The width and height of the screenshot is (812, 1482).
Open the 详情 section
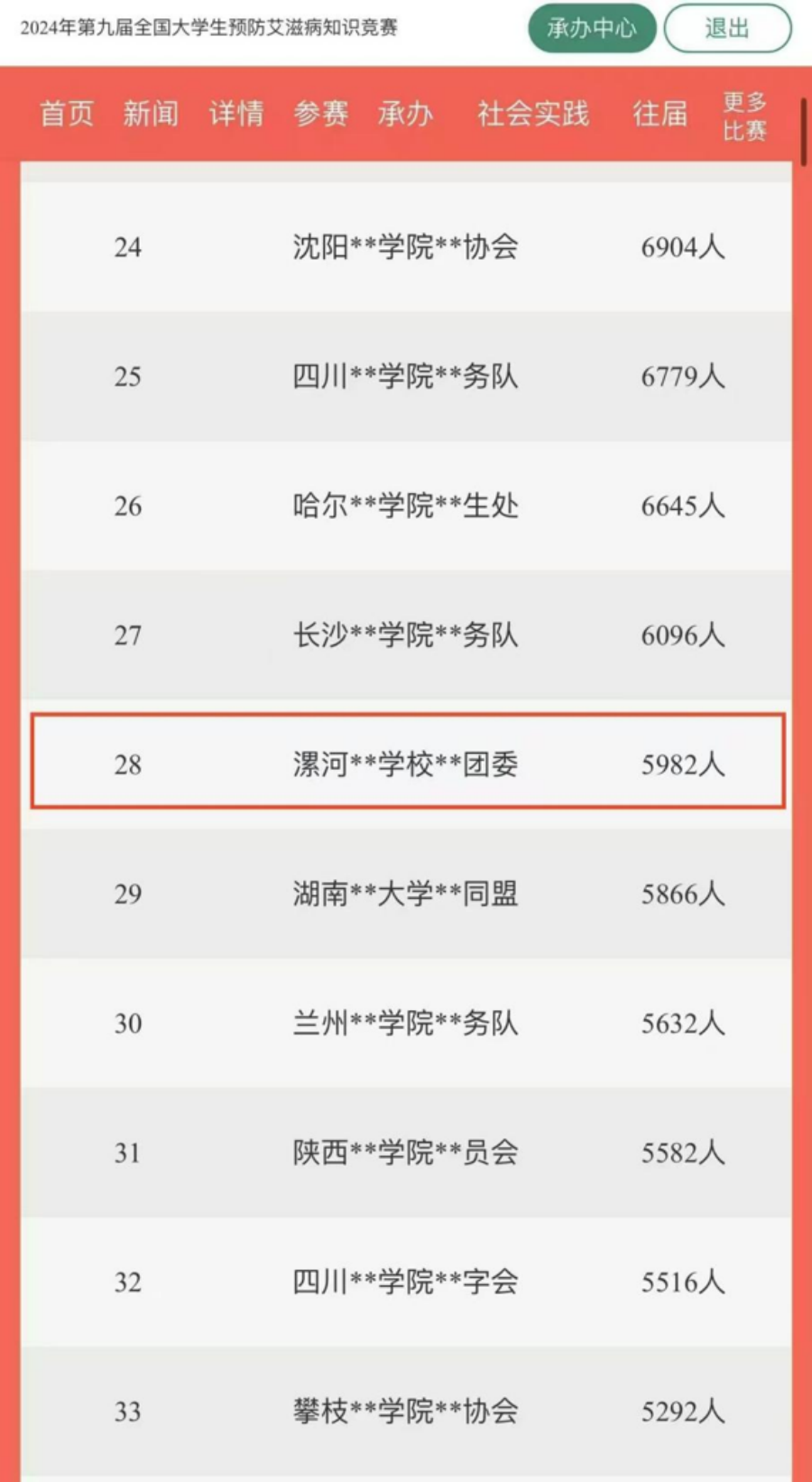tap(236, 114)
